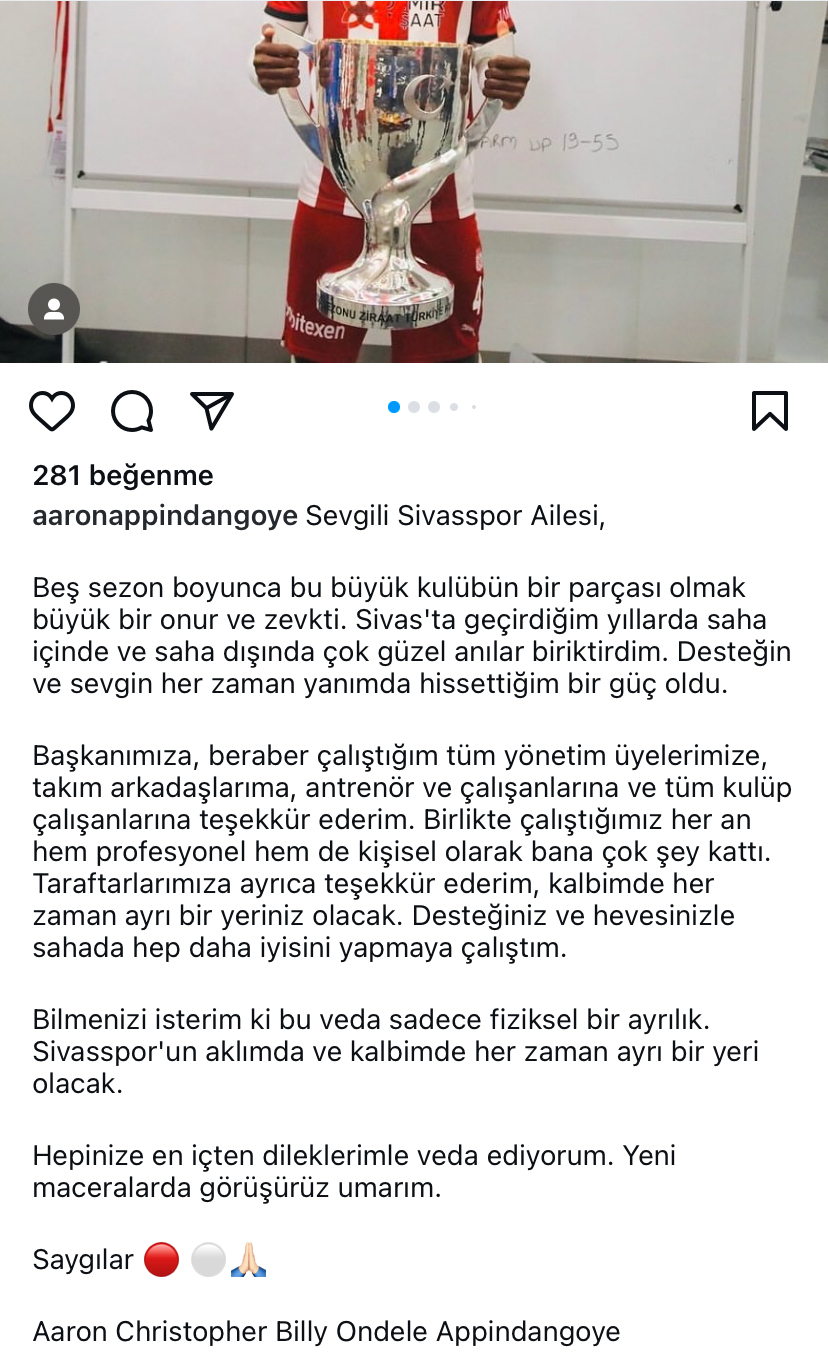Screen dimensions: 828x1358
Task: Open the trophy photo in the post
Action: [x=414, y=180]
